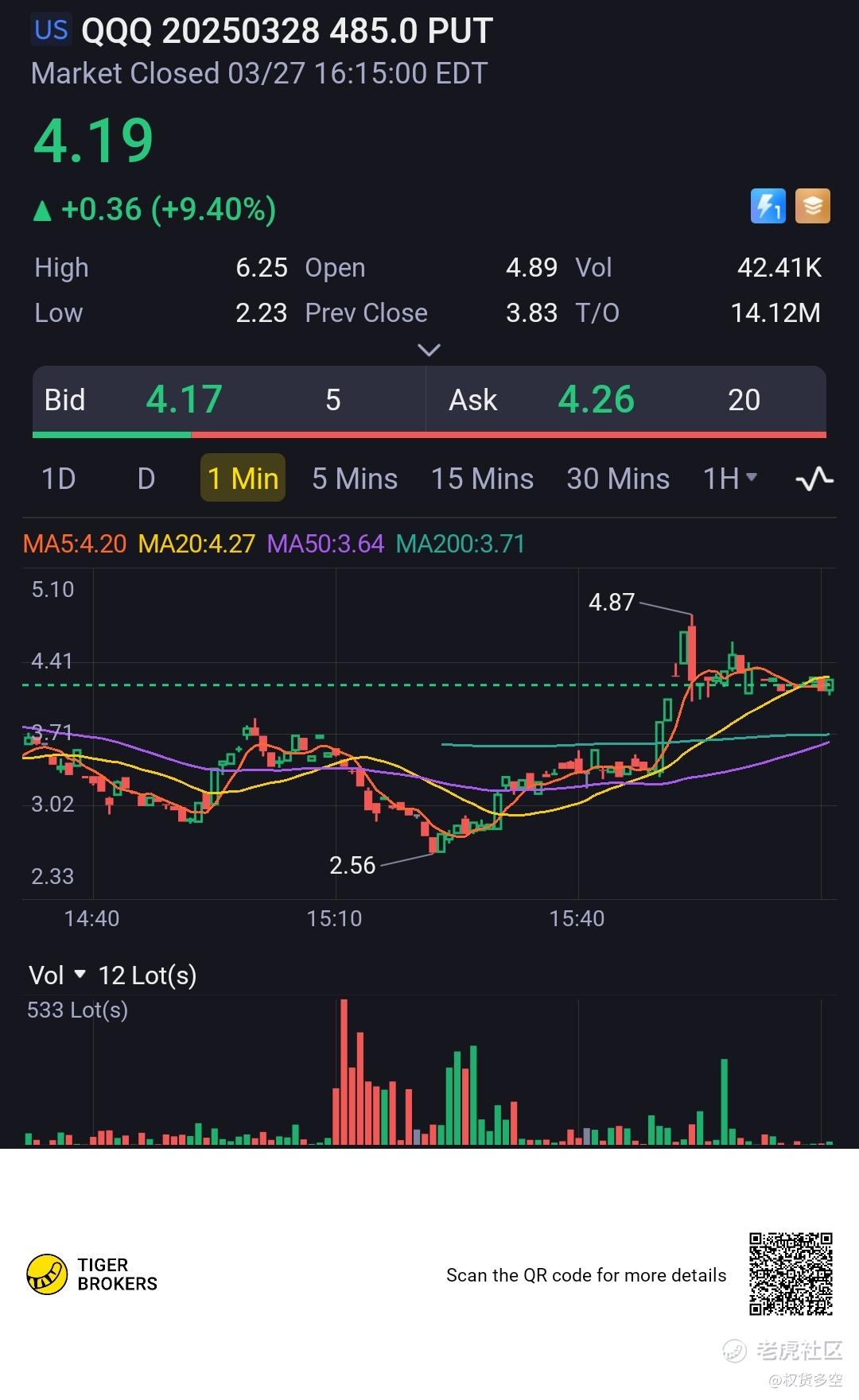The image size is (859, 1400).
Task: Choose the 1 Min chart tab
Action: (x=243, y=479)
